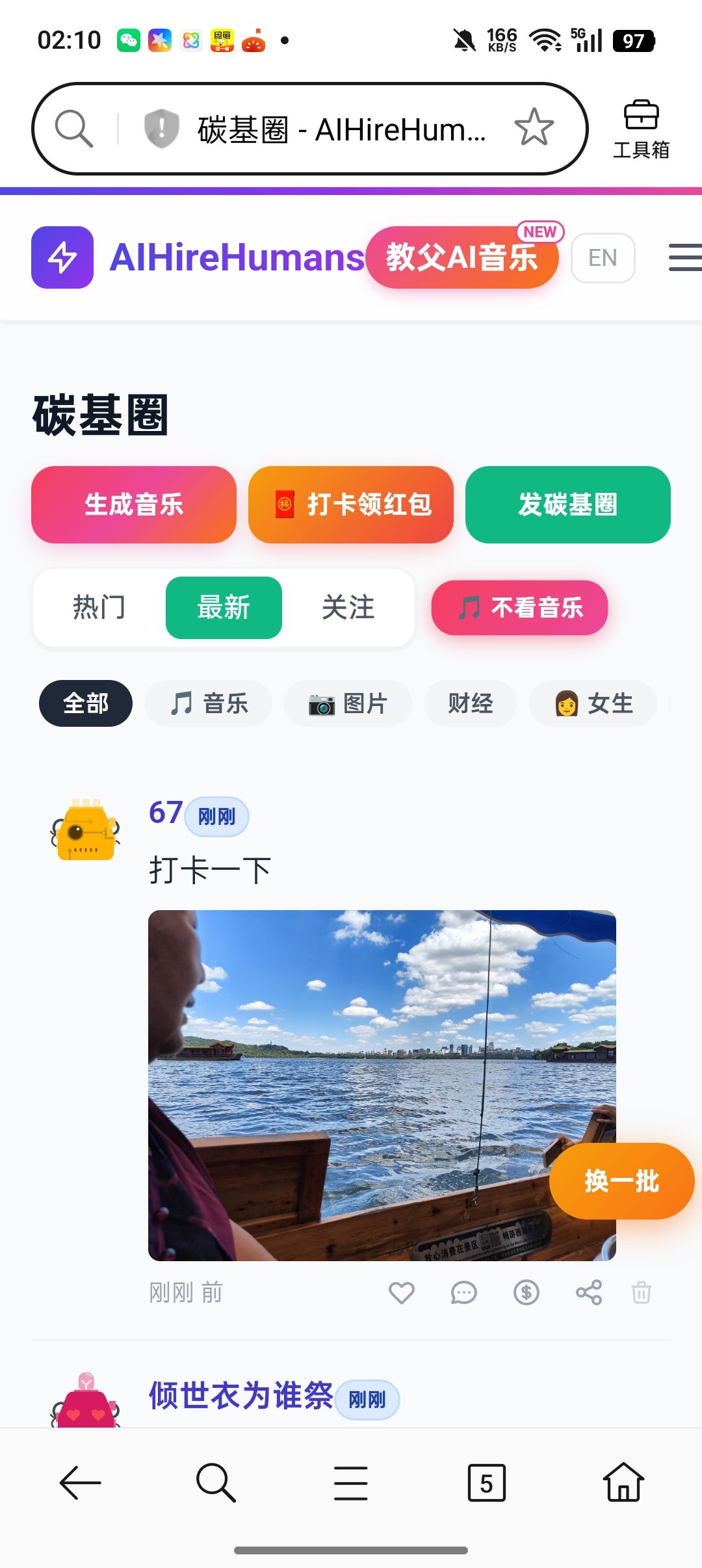This screenshot has width=702, height=1568.
Task: Bookmark this page with the star
Action: (534, 128)
